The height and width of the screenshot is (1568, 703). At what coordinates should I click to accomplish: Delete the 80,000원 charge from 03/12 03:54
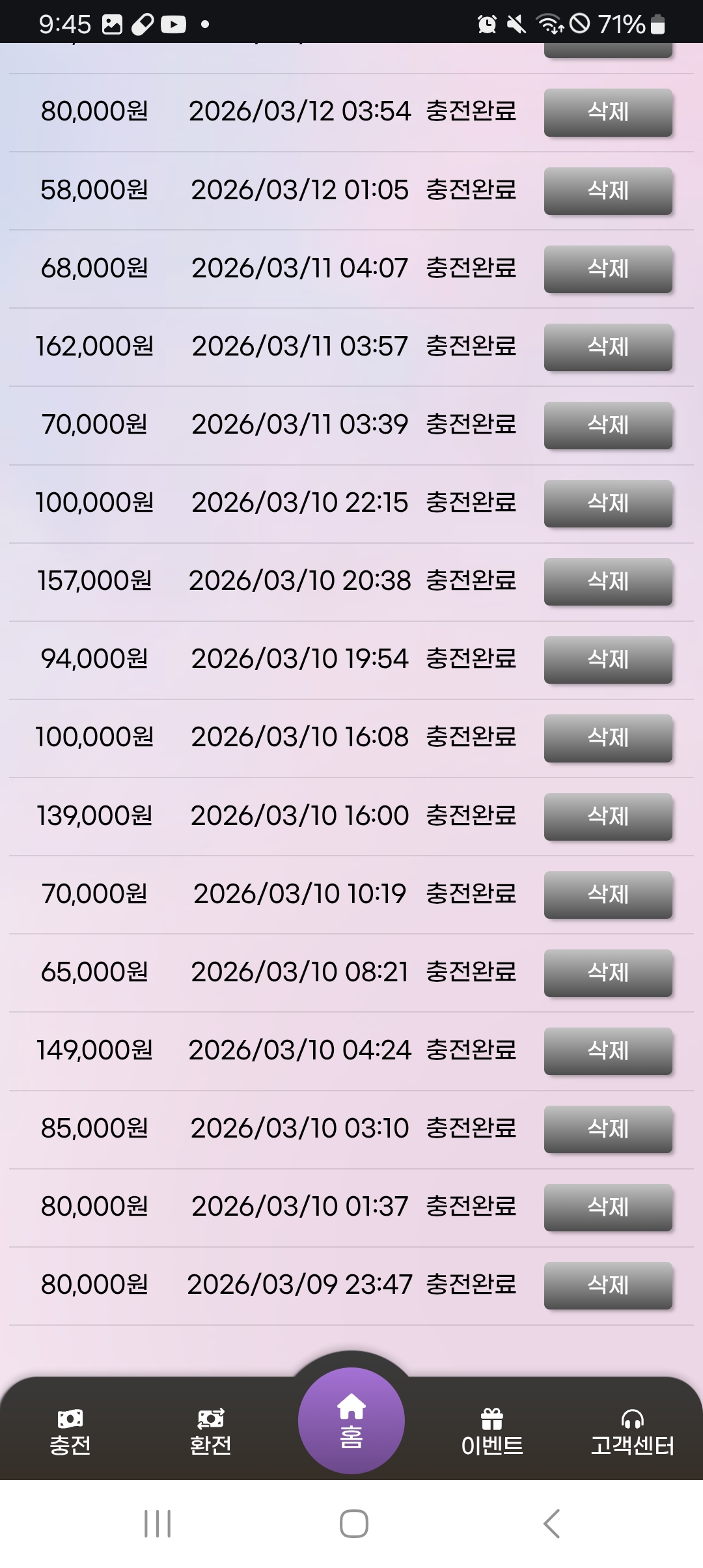[607, 112]
